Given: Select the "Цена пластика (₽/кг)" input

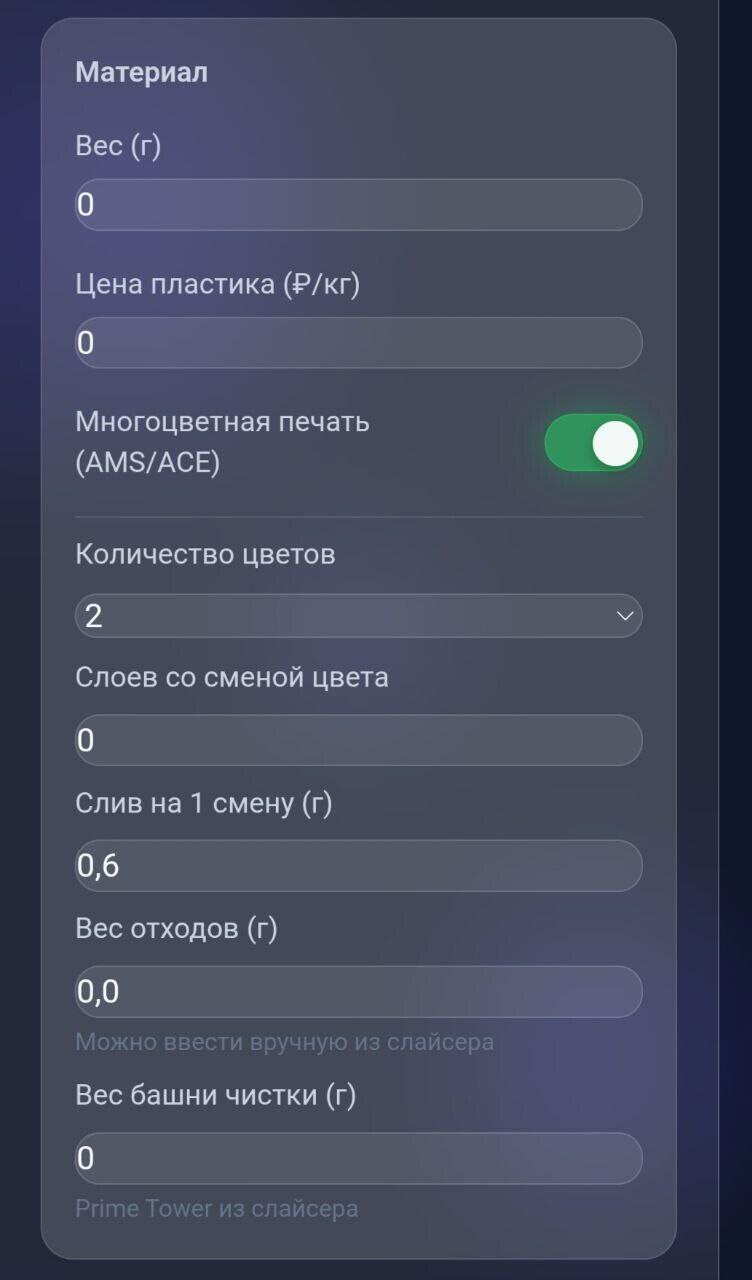Looking at the screenshot, I should coord(358,342).
